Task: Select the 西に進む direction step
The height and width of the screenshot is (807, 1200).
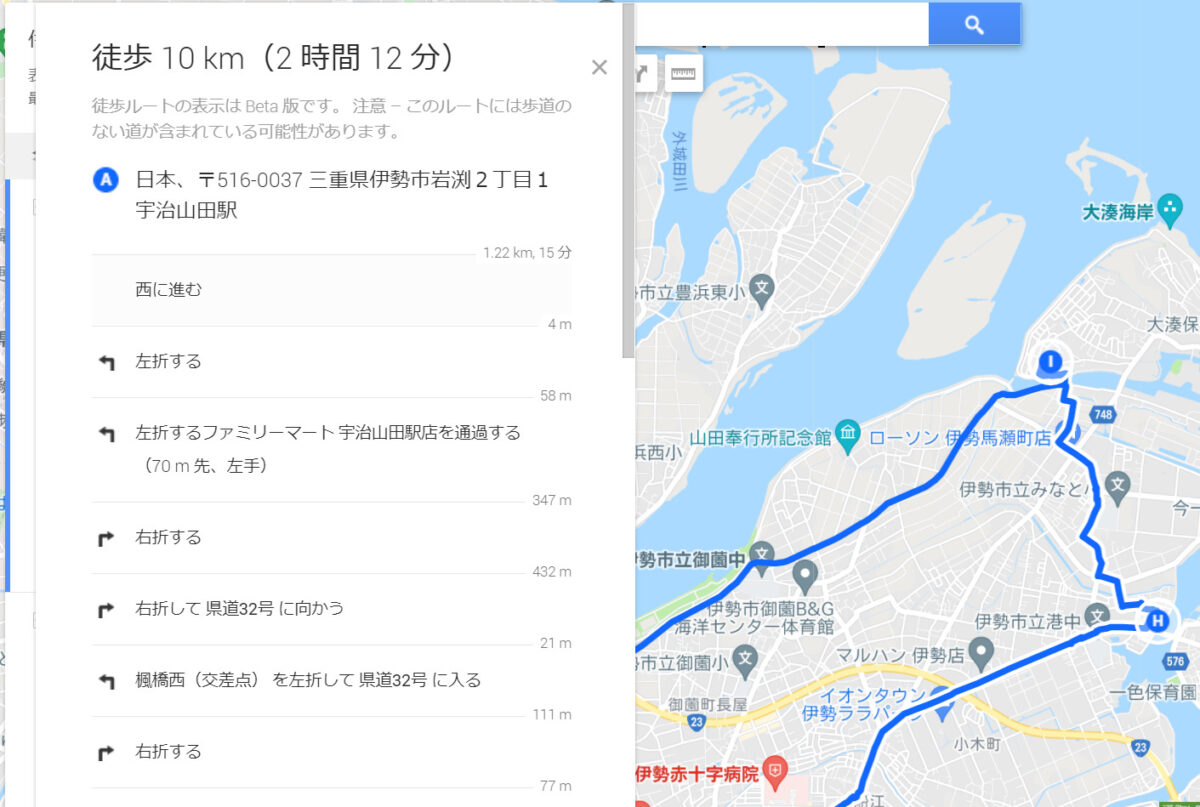Action: coord(330,290)
